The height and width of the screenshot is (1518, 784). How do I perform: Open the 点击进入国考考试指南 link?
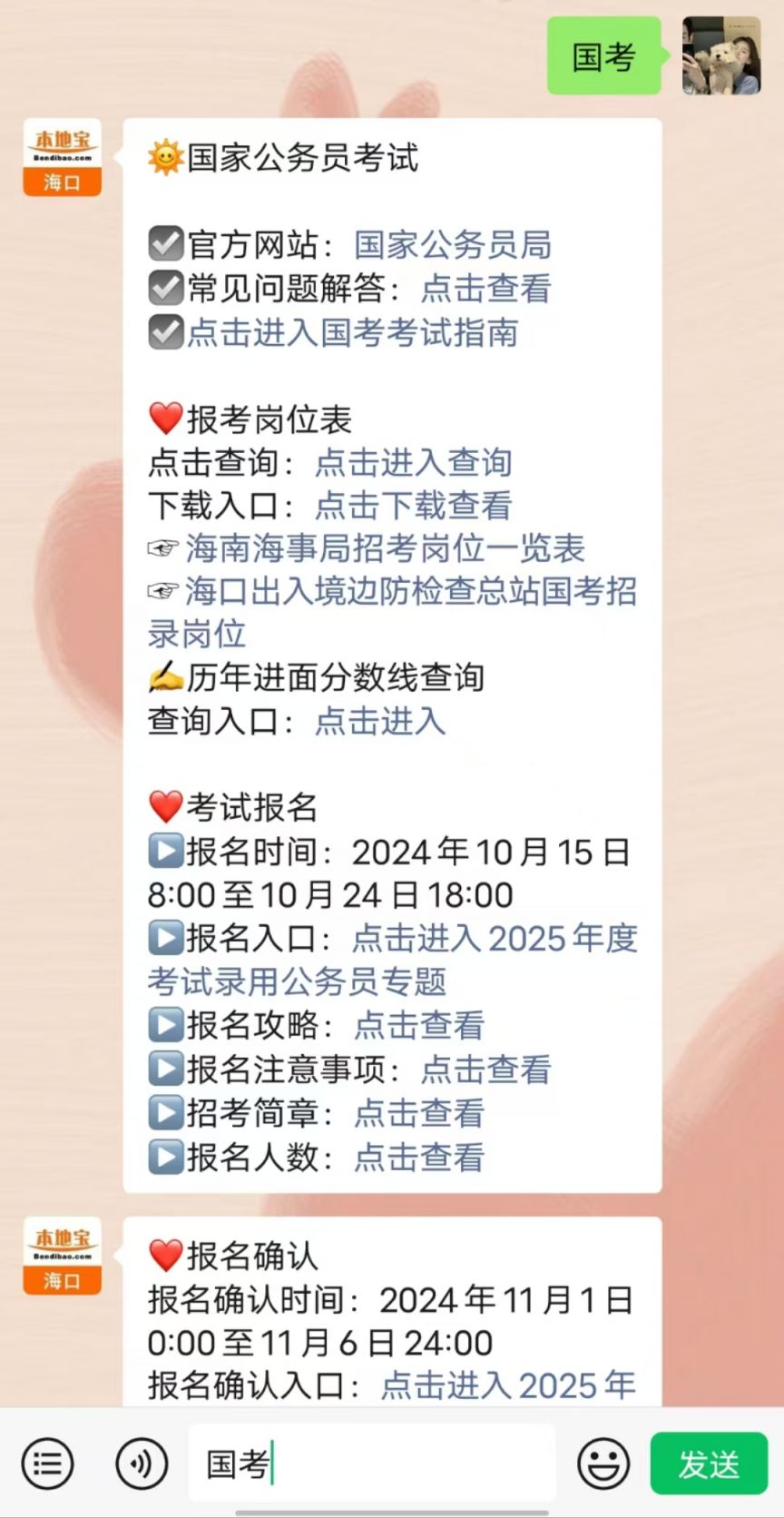click(352, 332)
